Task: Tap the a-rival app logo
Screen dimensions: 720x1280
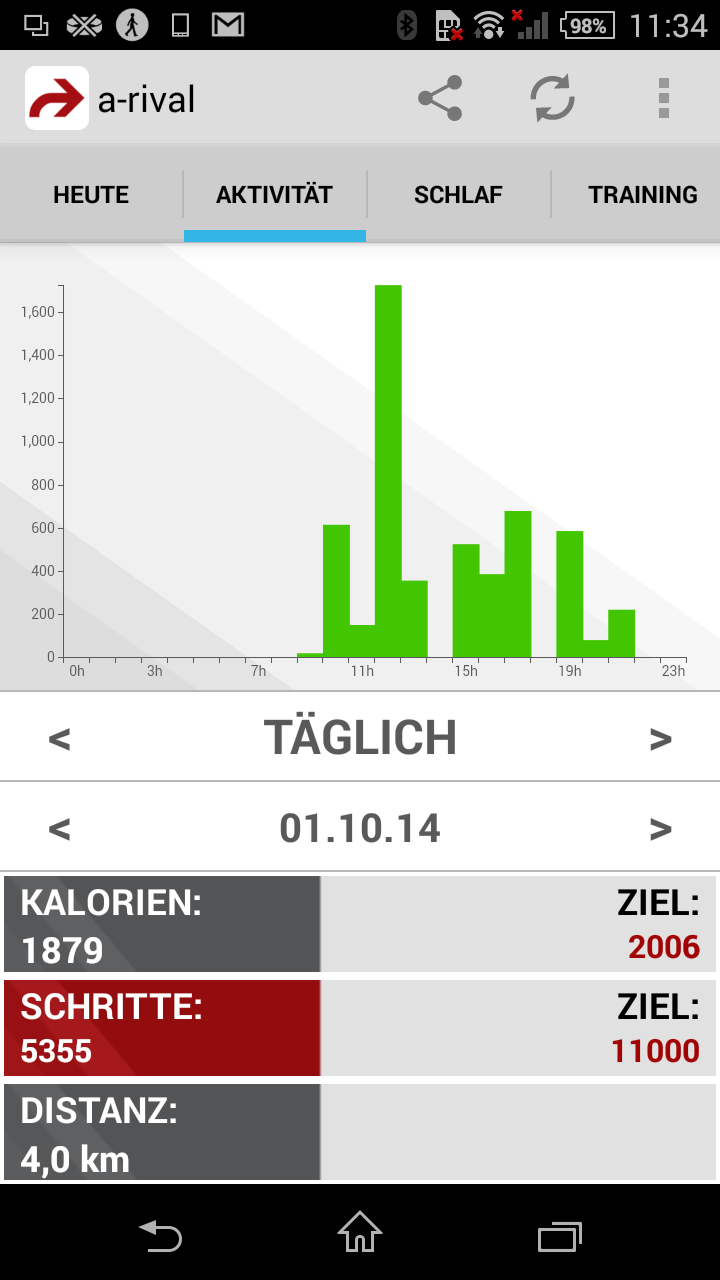Action: 57,98
